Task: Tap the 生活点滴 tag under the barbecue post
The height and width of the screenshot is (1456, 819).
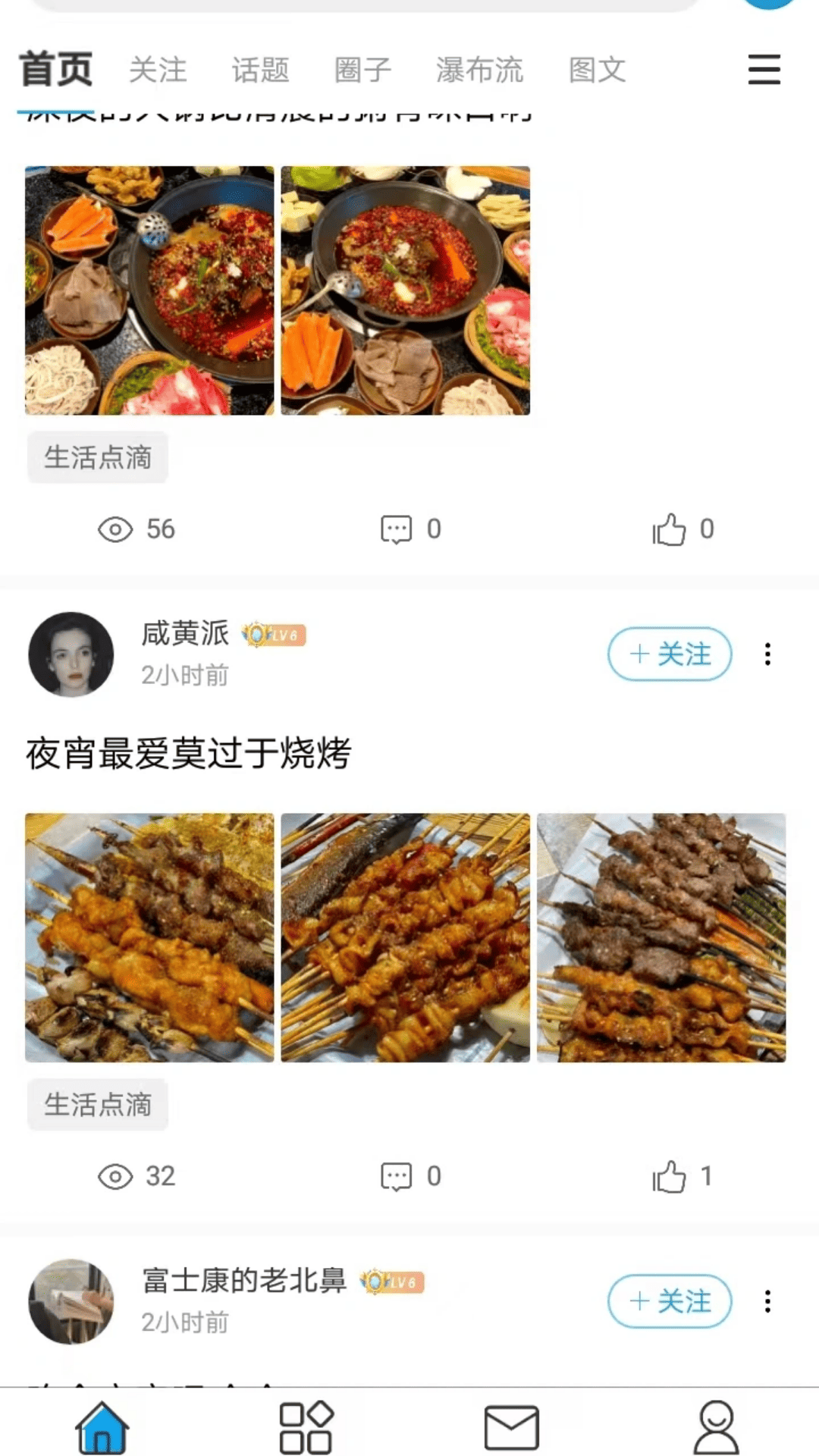Action: [x=98, y=1105]
